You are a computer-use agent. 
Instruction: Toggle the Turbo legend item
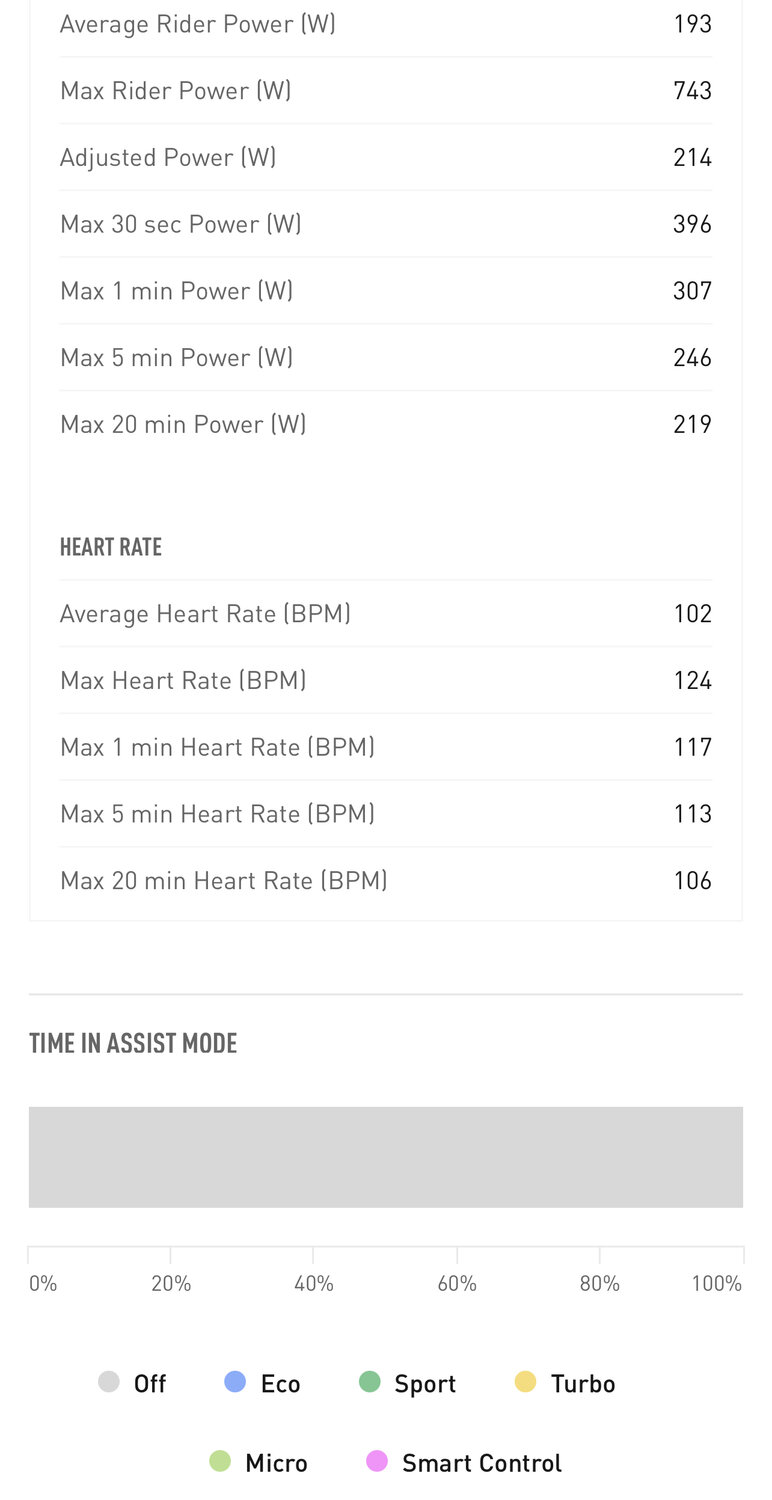(565, 1383)
